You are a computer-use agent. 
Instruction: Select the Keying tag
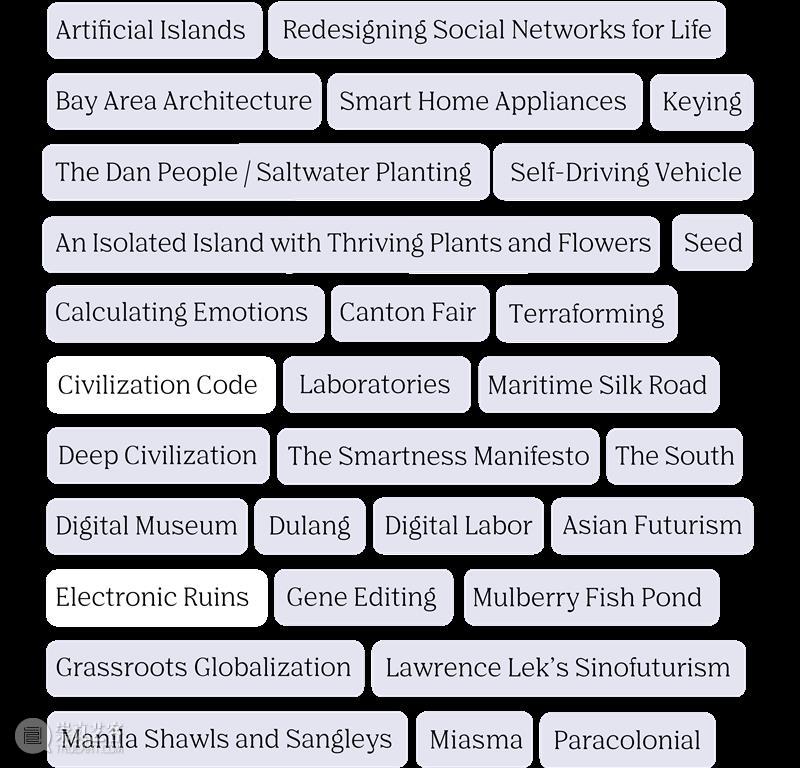701,102
